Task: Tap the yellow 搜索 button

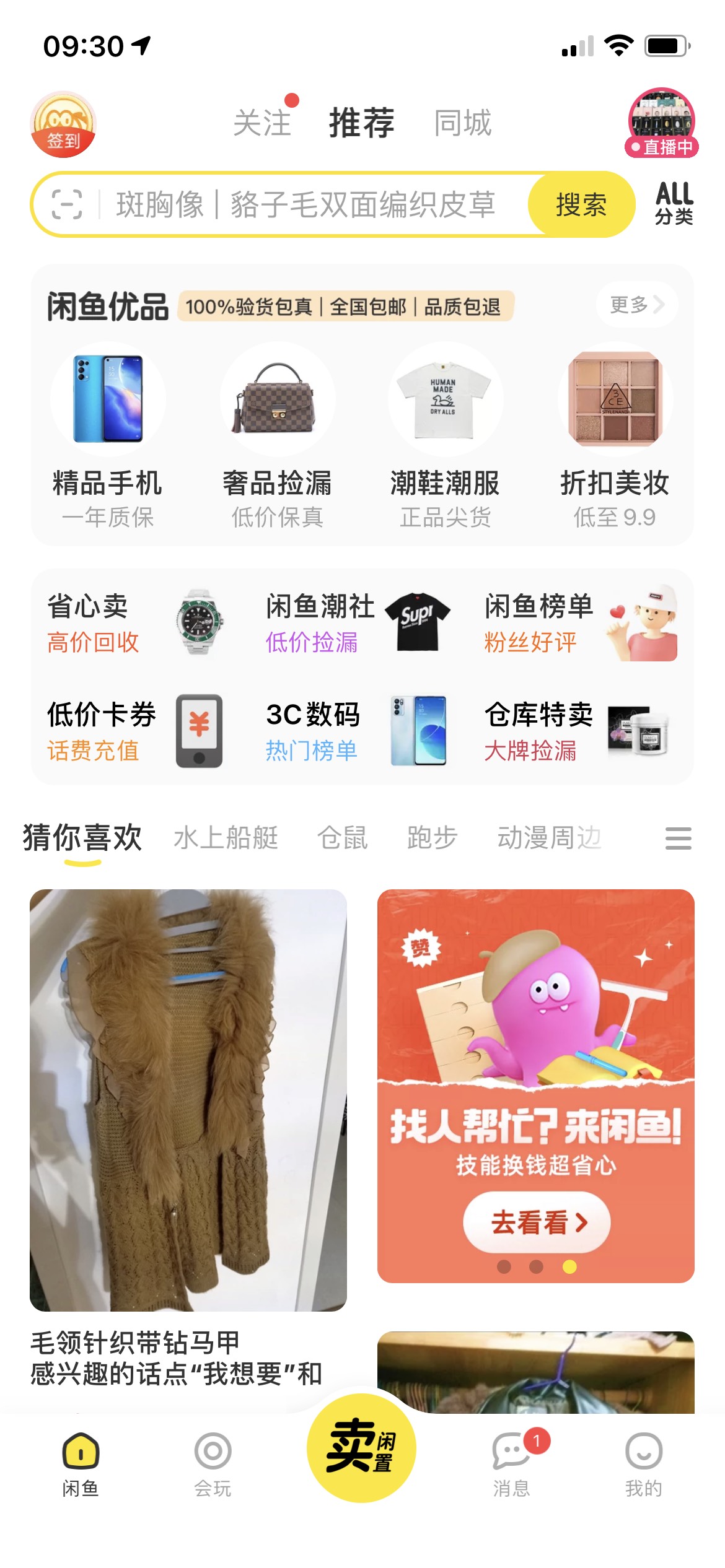Action: (581, 204)
